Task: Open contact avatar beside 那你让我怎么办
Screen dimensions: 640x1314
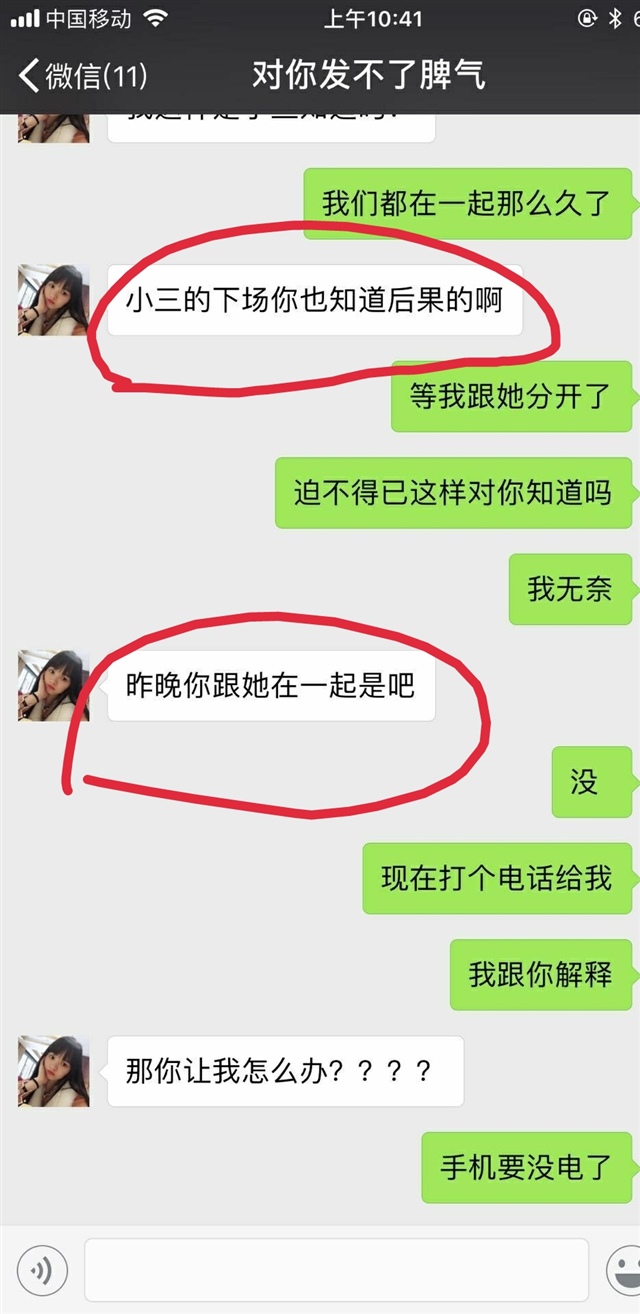Action: [x=54, y=1071]
